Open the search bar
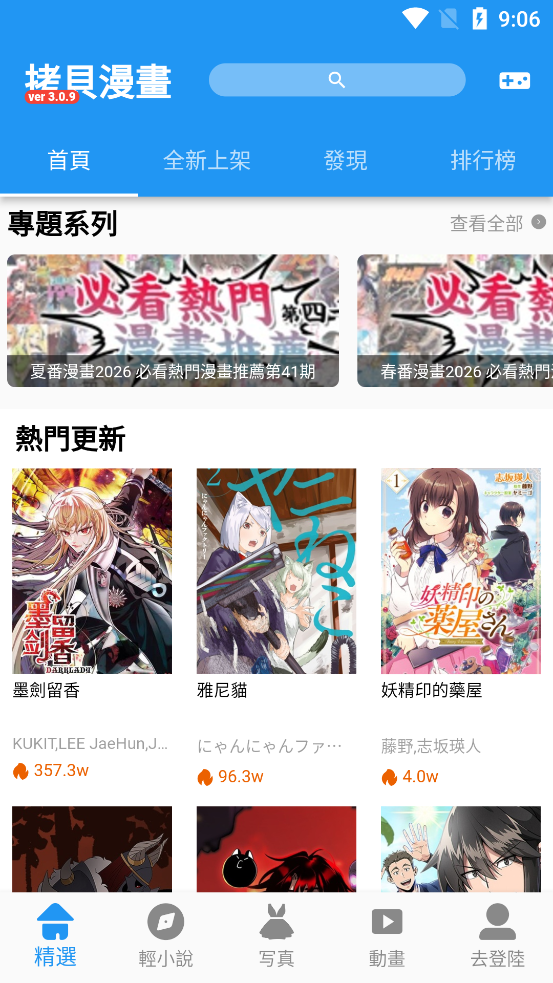The image size is (553, 983). pyautogui.click(x=337, y=80)
